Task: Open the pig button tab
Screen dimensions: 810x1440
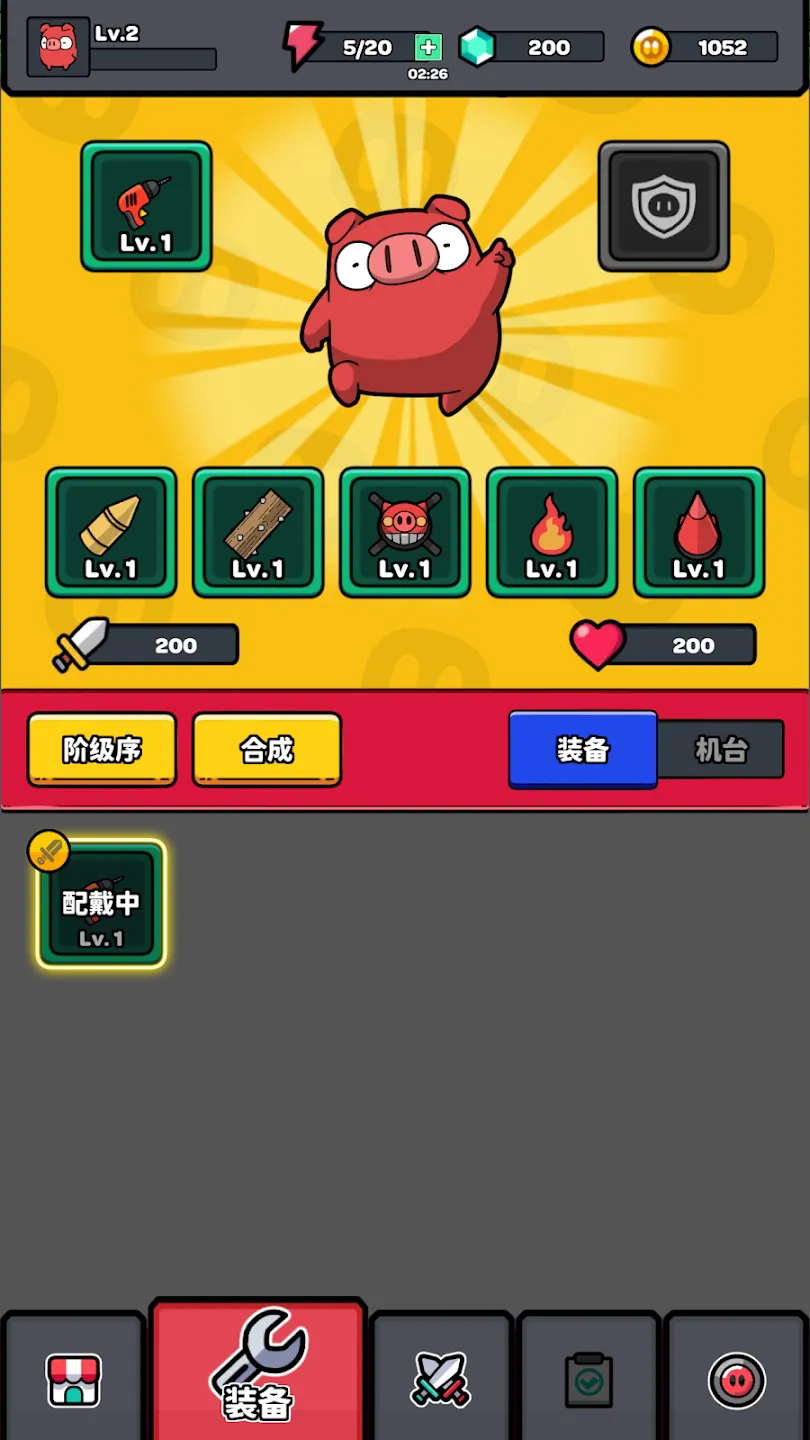Action: click(x=737, y=1380)
